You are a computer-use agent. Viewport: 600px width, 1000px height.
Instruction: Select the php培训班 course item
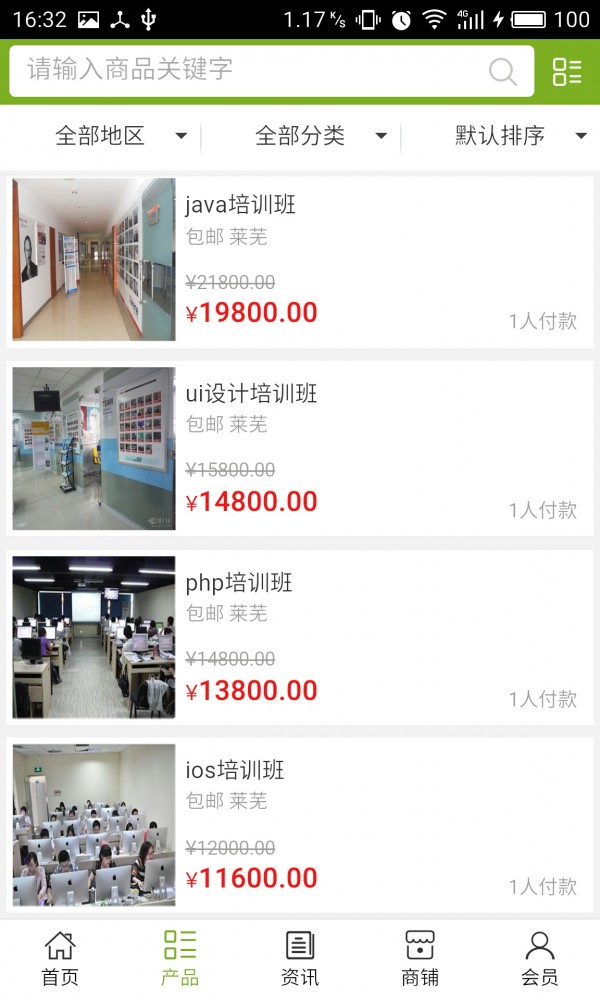coord(300,637)
